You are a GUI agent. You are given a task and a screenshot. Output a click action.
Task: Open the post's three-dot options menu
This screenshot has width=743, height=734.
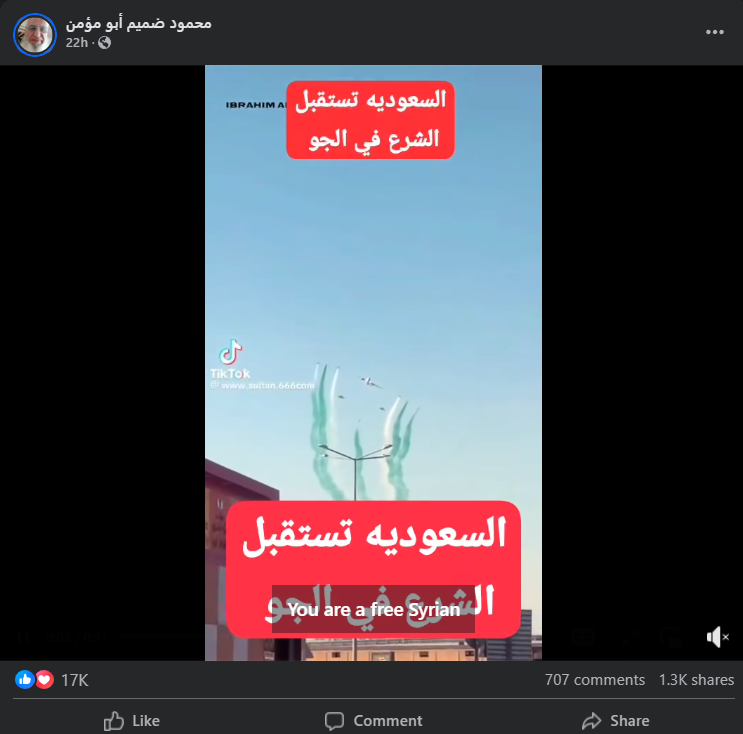[714, 32]
